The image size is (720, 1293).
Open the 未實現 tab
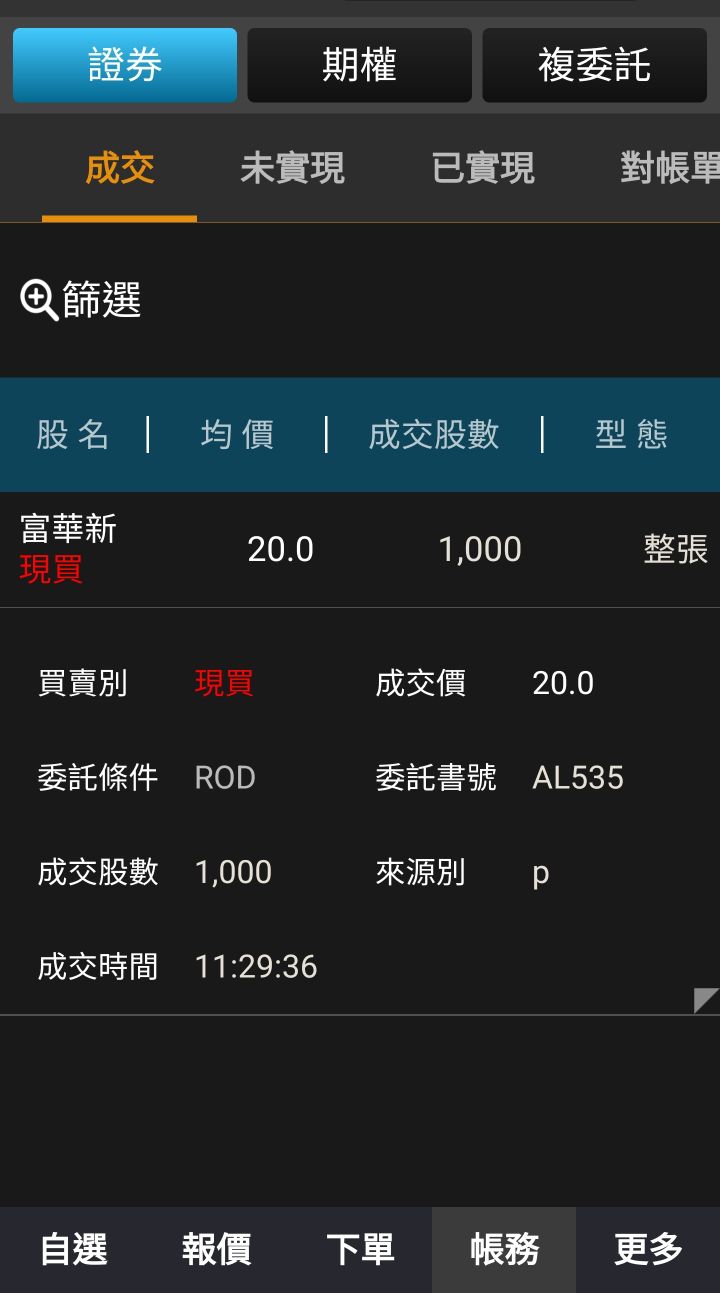point(292,168)
